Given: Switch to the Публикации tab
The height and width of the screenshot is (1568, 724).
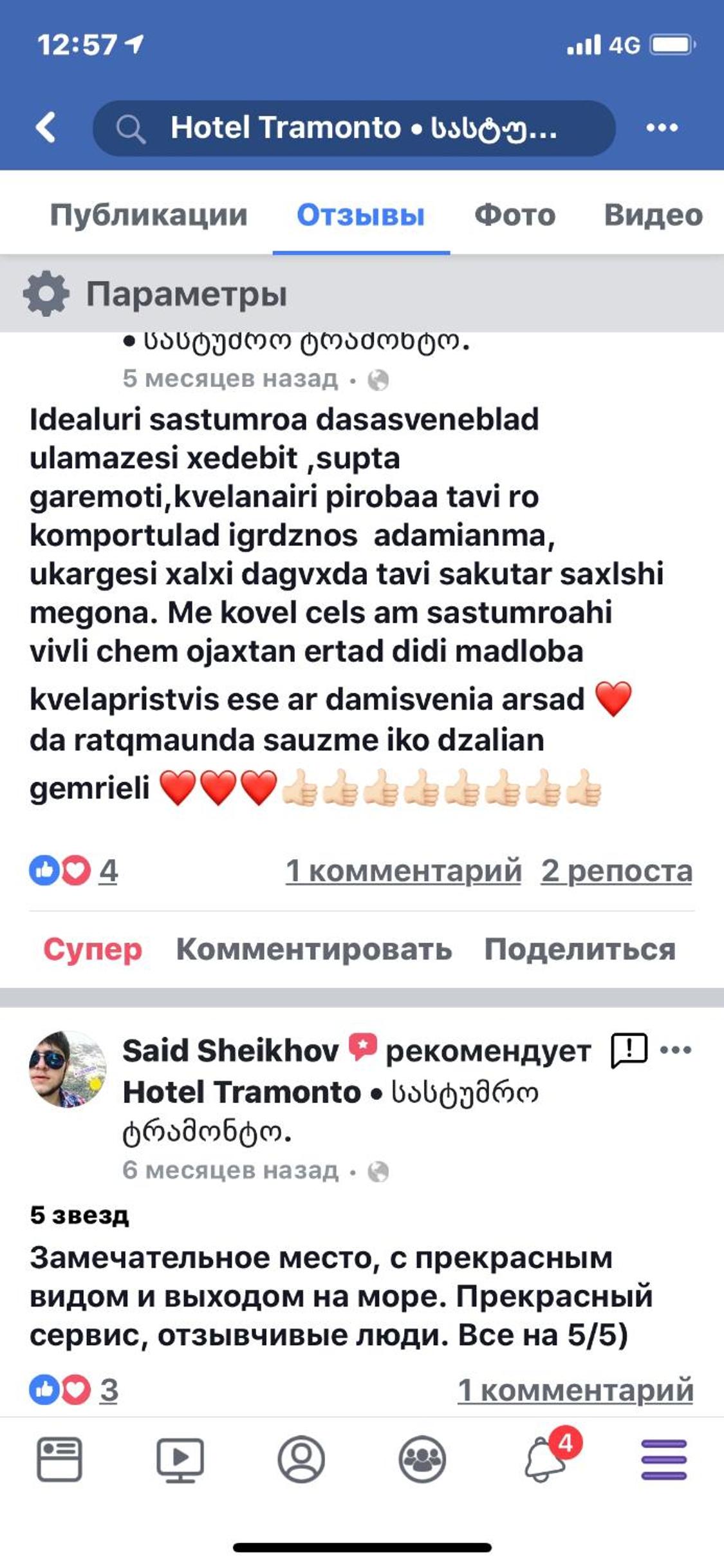Looking at the screenshot, I should coord(149,215).
